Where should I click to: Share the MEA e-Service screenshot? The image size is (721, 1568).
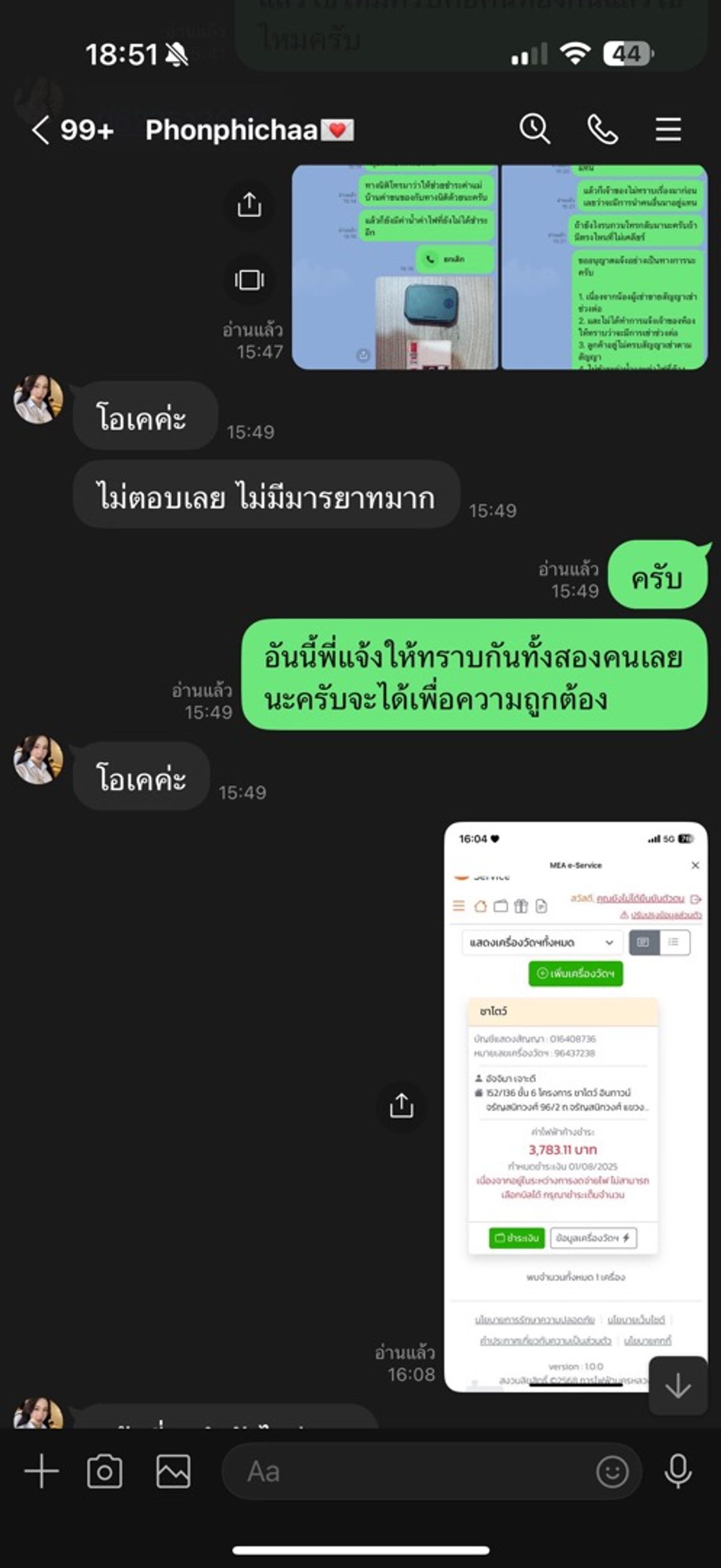401,1106
